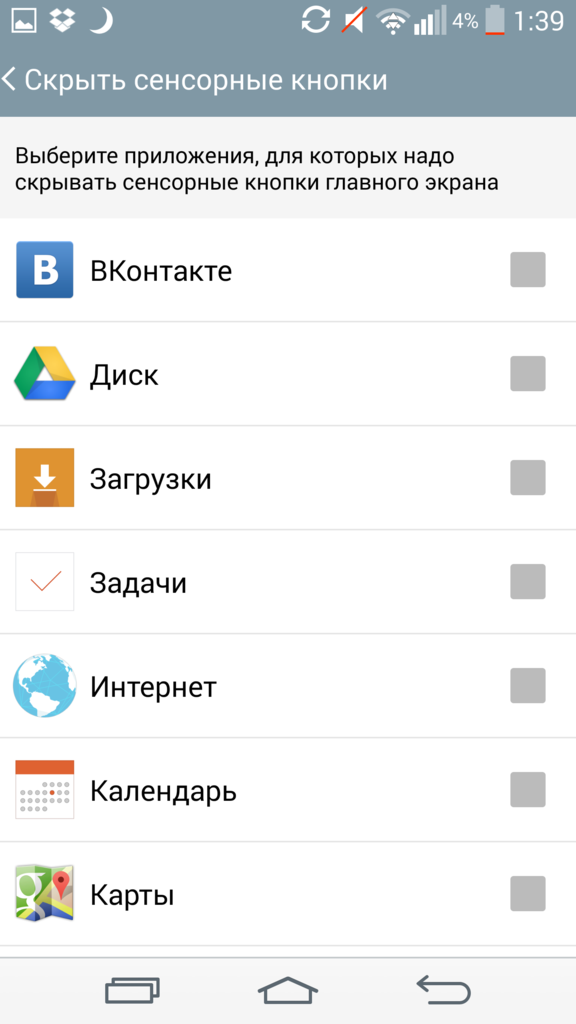
Task: Enable hiding buttons for Загрузки
Action: [x=528, y=477]
